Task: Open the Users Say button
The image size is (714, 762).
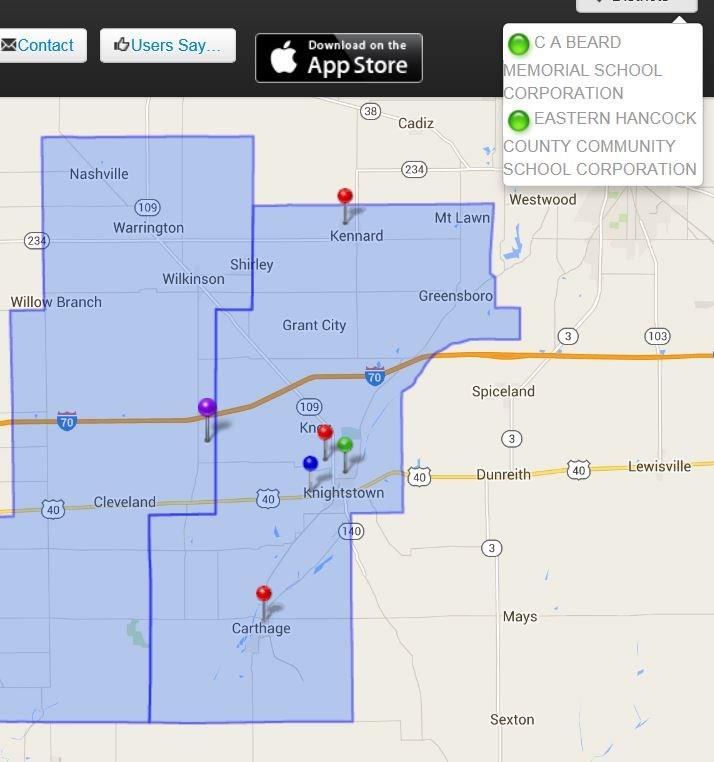Action: [x=167, y=45]
